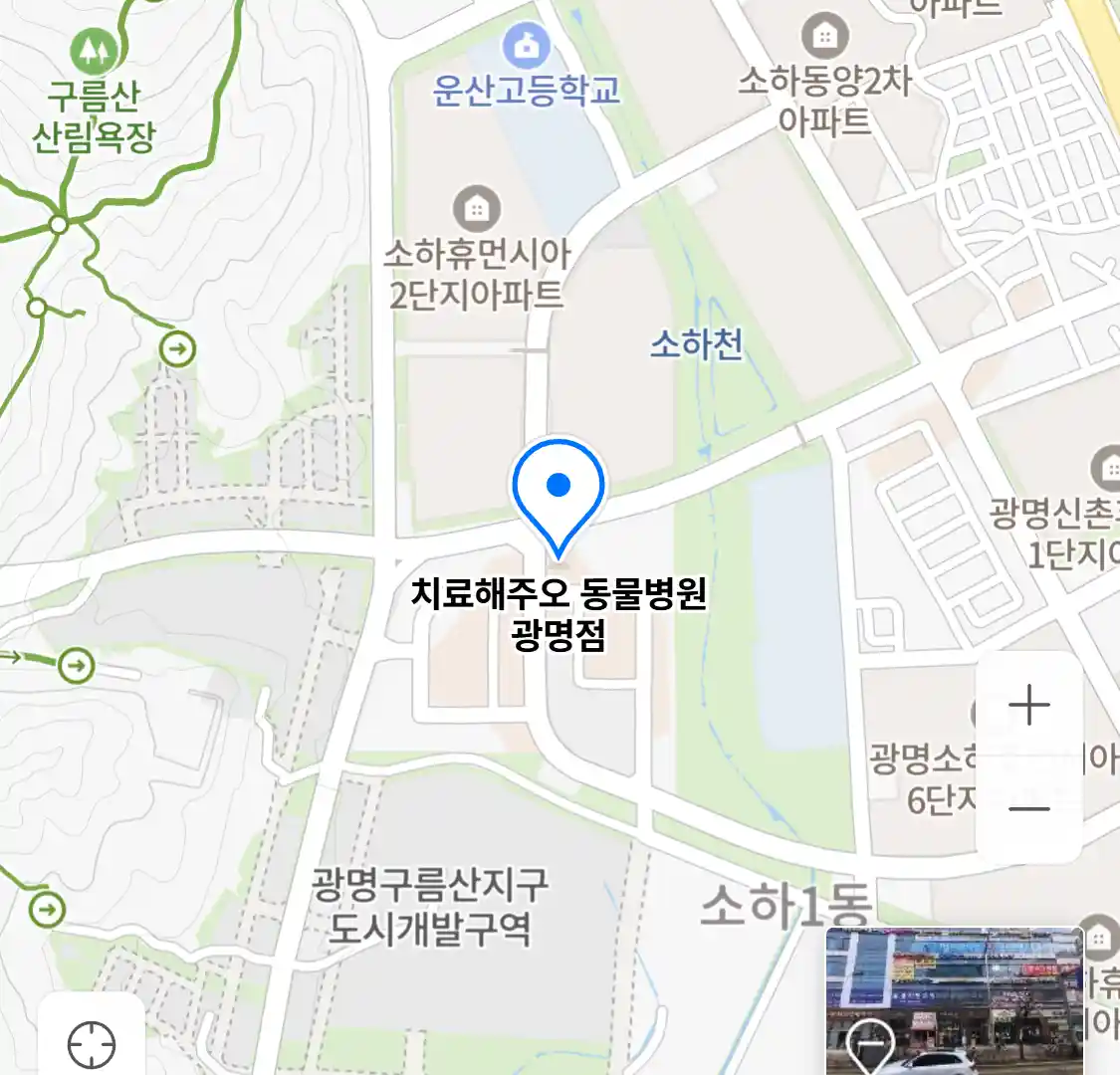Zoom out of the map
This screenshot has width=1120, height=1075.
1028,808
